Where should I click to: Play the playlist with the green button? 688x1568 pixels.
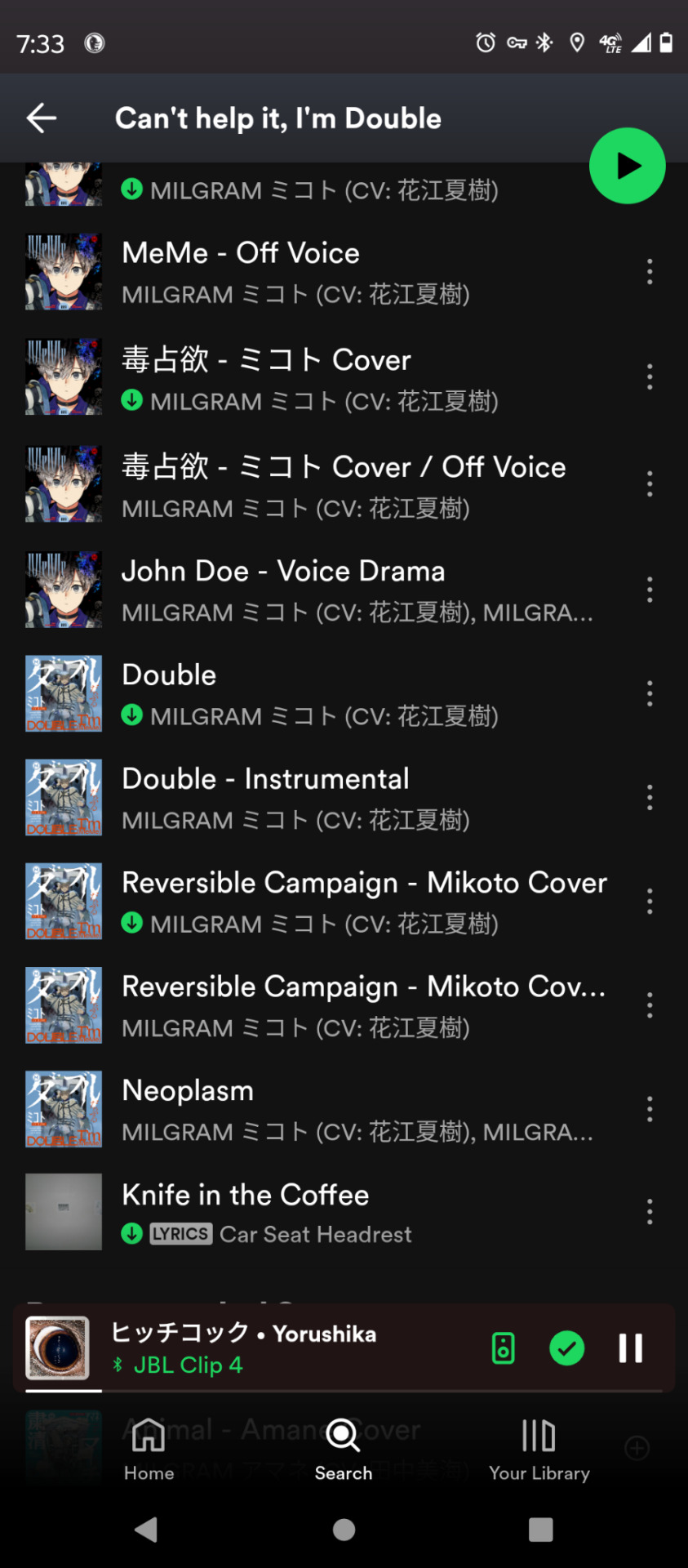[627, 166]
